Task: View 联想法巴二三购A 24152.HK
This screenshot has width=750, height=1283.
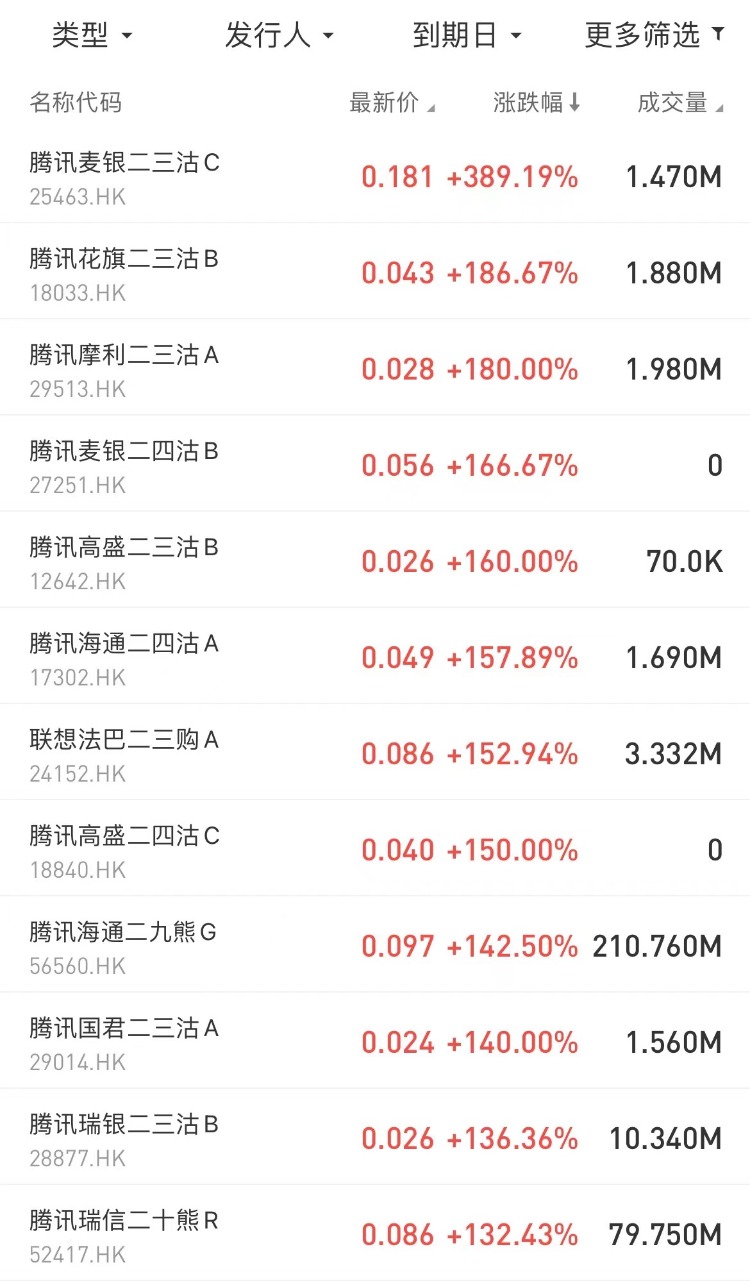Action: tap(375, 752)
